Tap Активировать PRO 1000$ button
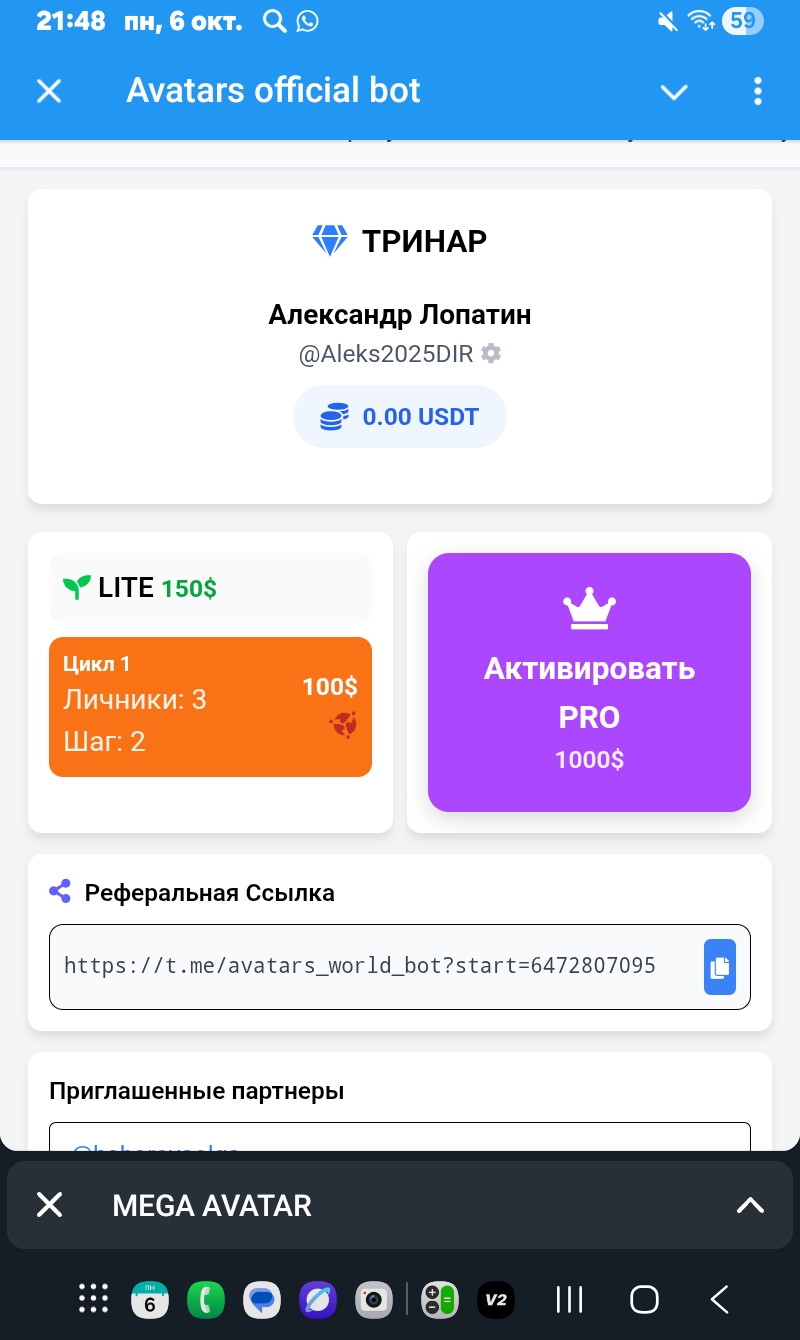Screen dimensions: 800x1340 click(589, 682)
